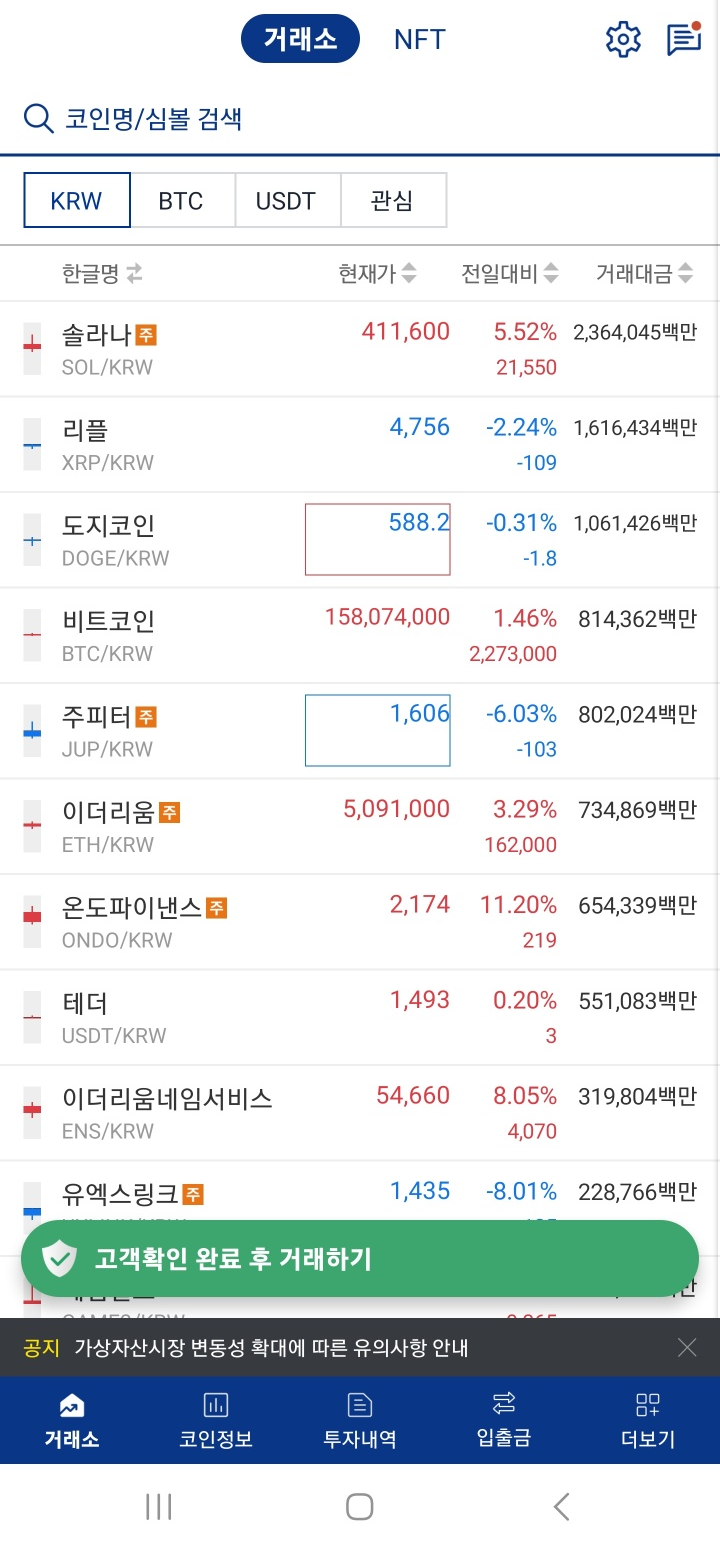Tap the 고객확인 완료 후 거래하기 banner
The width and height of the screenshot is (720, 1548).
(359, 1260)
